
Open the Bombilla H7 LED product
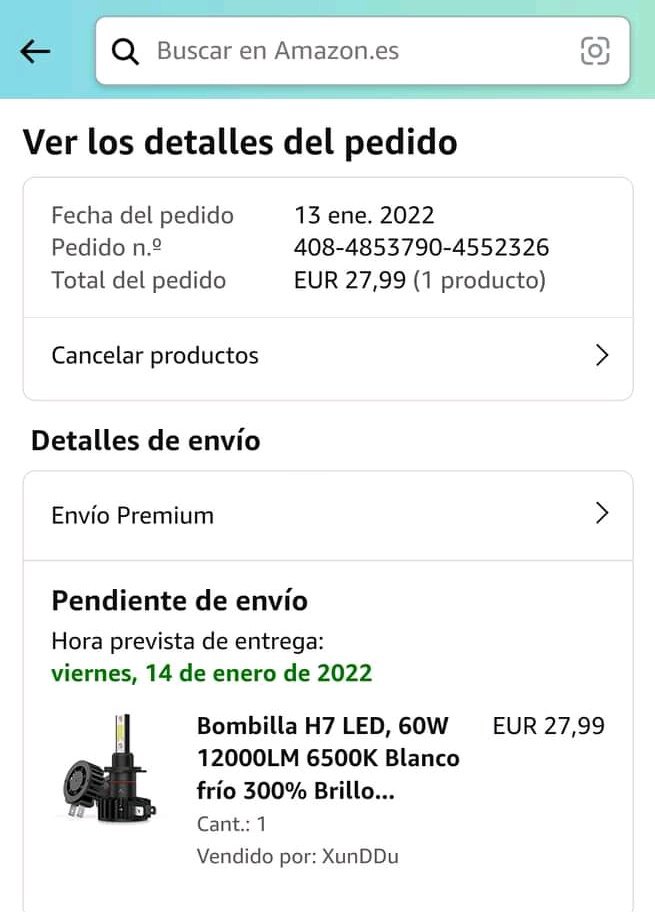pyautogui.click(x=328, y=758)
